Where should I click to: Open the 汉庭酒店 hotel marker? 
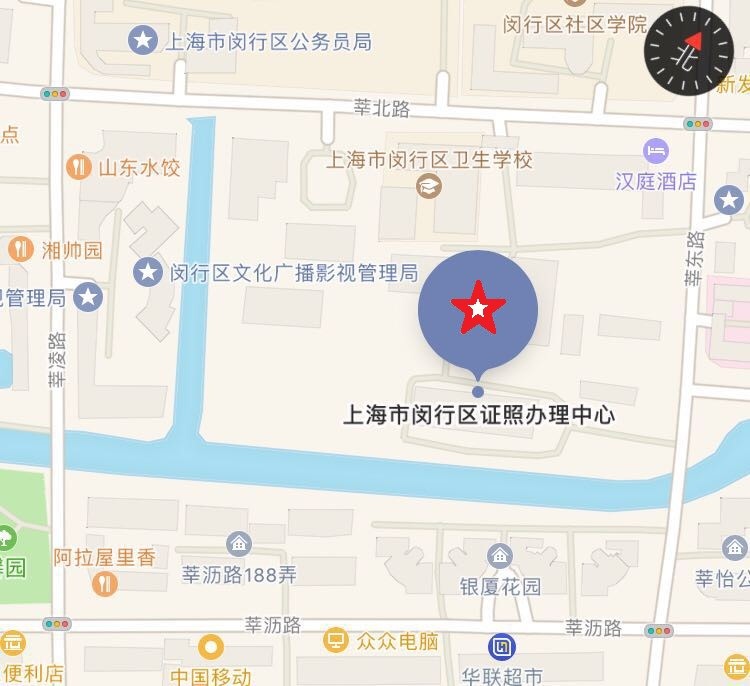click(x=656, y=151)
